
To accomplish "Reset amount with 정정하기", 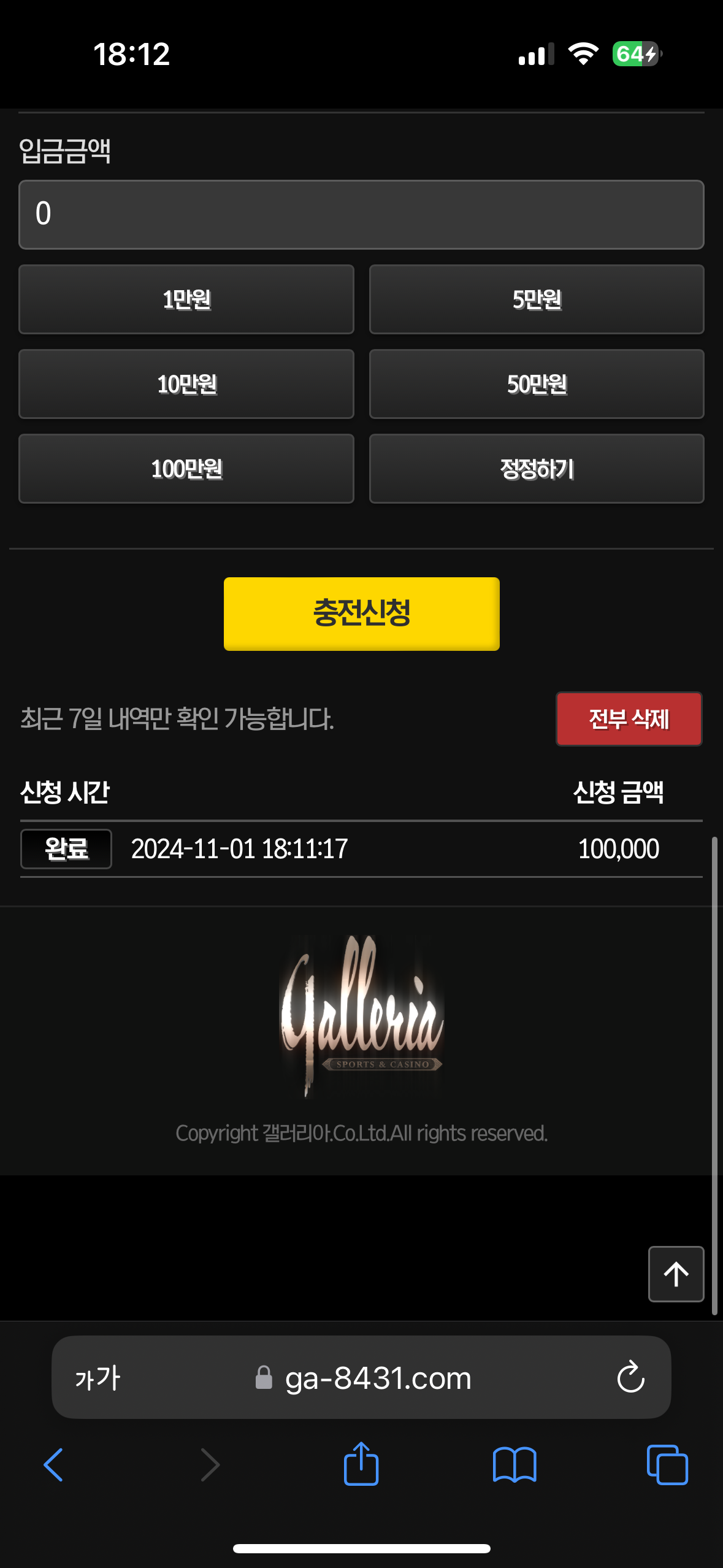I will [537, 469].
